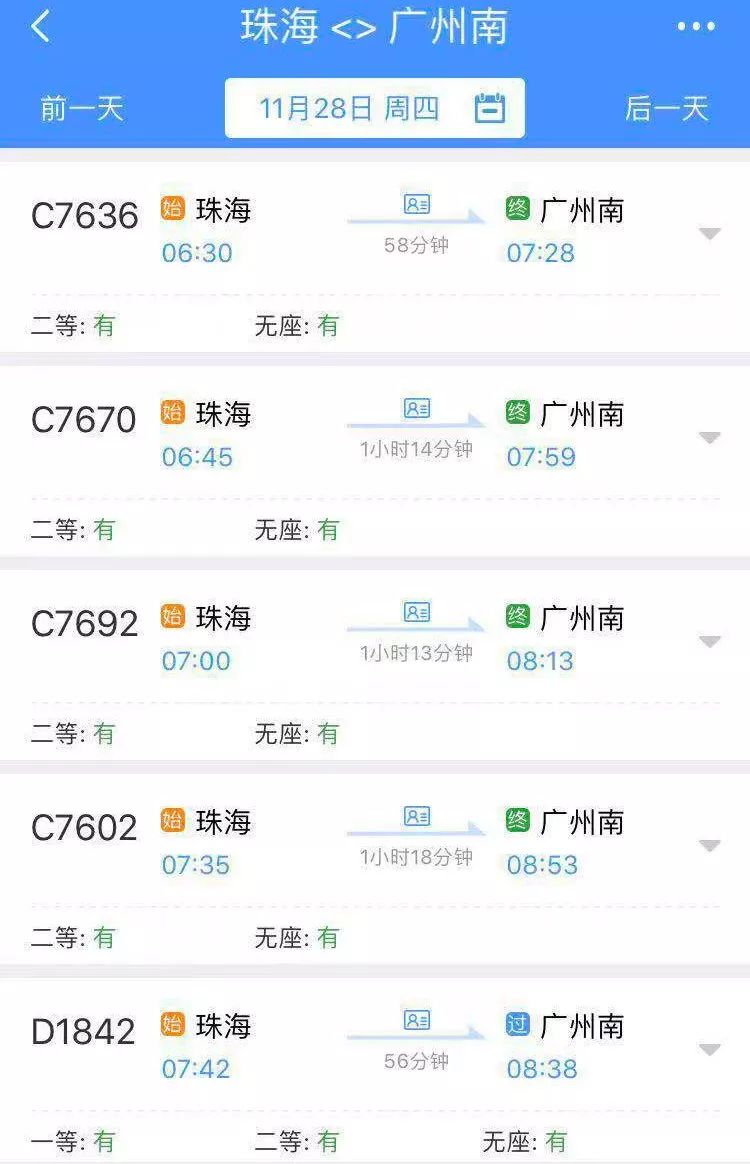Click 有 for standing tickets on C7692

pos(326,732)
